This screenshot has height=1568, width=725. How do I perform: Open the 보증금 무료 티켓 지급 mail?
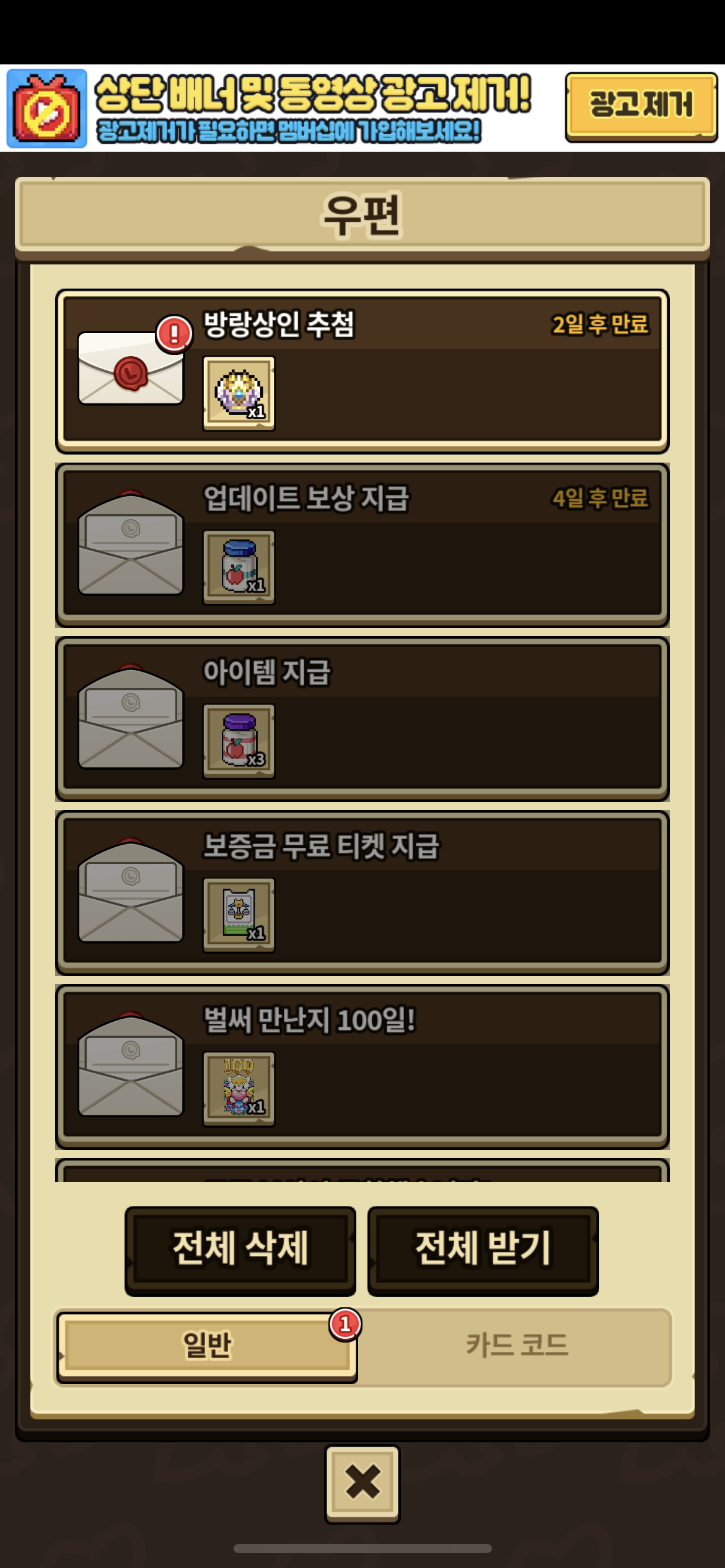tap(362, 893)
